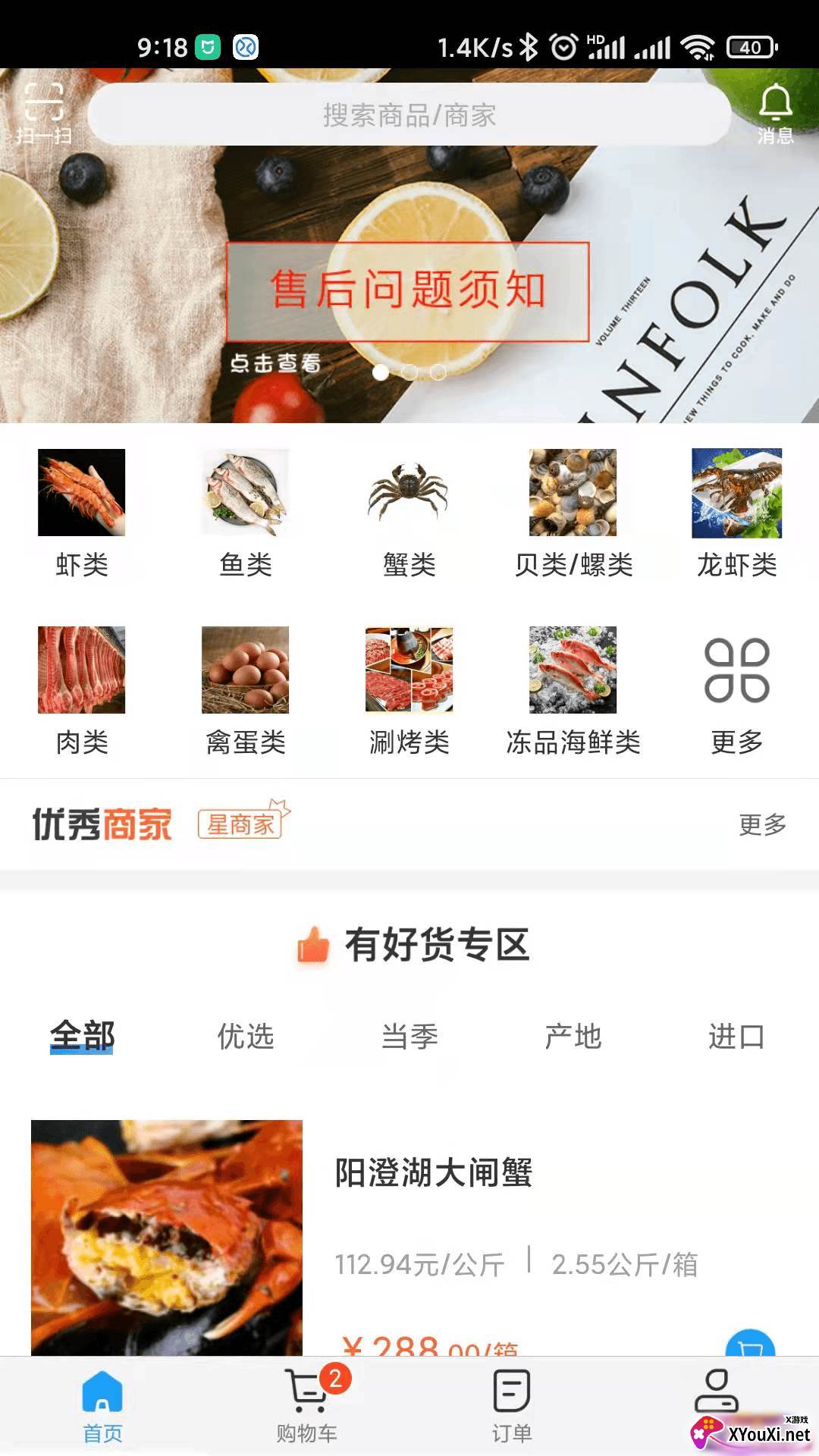The height and width of the screenshot is (1456, 819).
Task: Open the 鱼类 category
Action: (x=246, y=512)
